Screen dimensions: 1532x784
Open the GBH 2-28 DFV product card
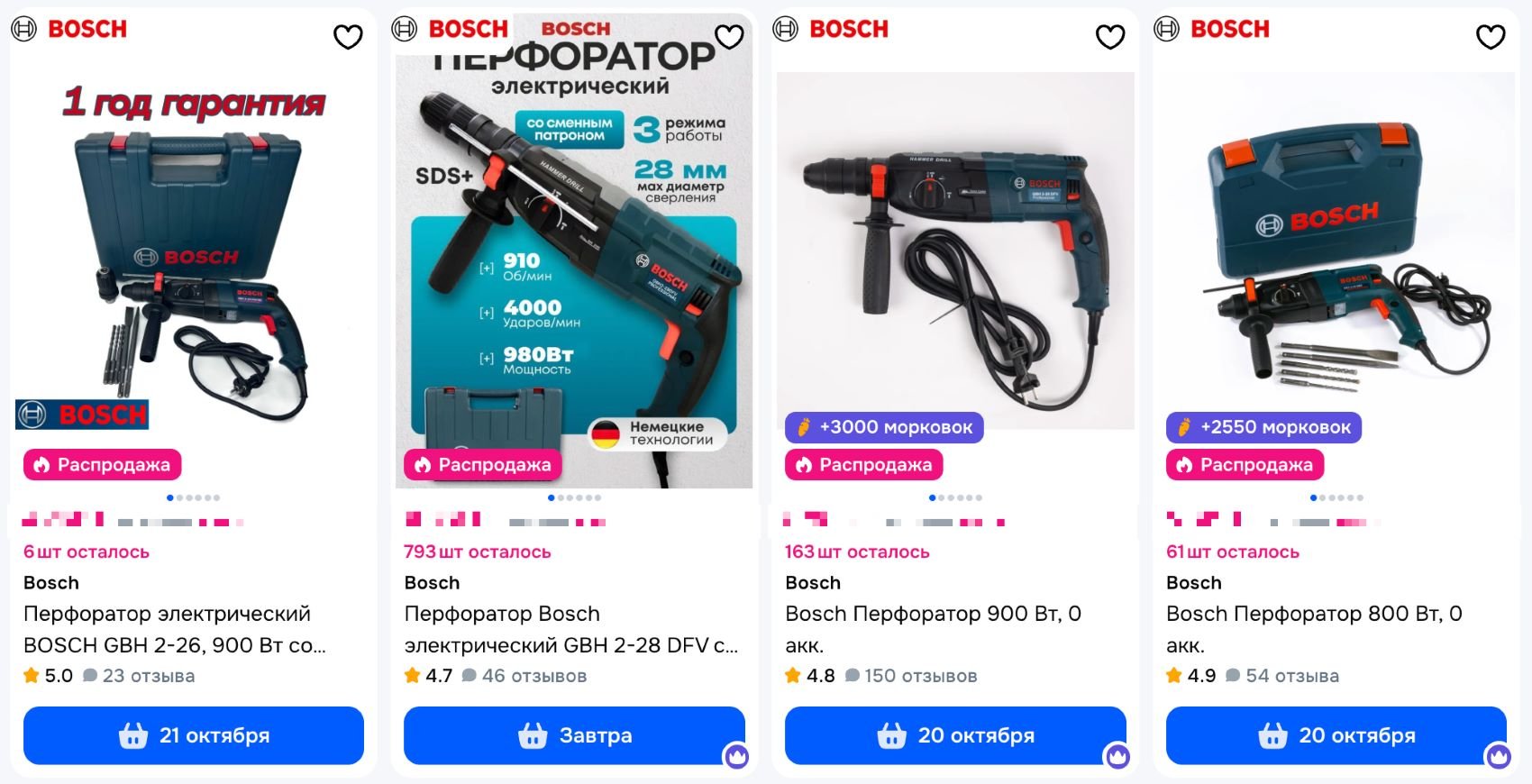[x=570, y=629]
